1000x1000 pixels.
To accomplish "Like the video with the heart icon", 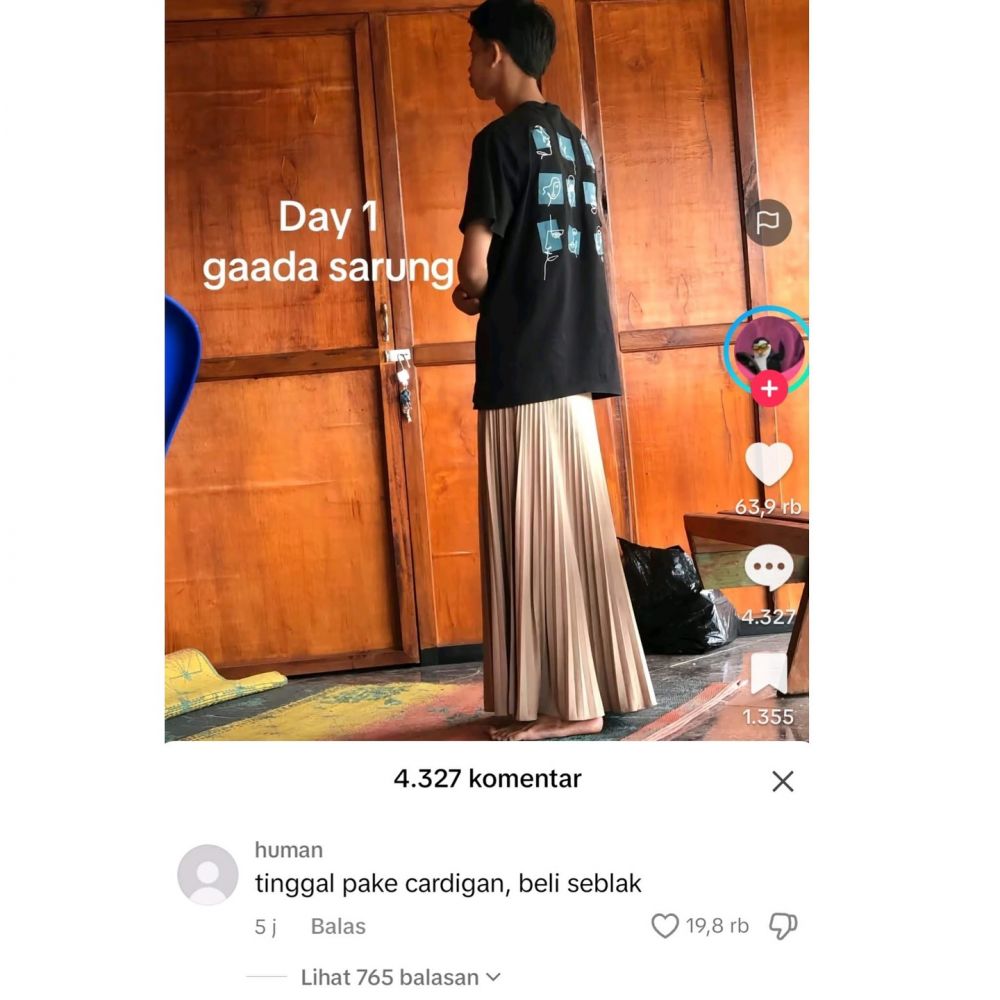I will click(x=768, y=464).
